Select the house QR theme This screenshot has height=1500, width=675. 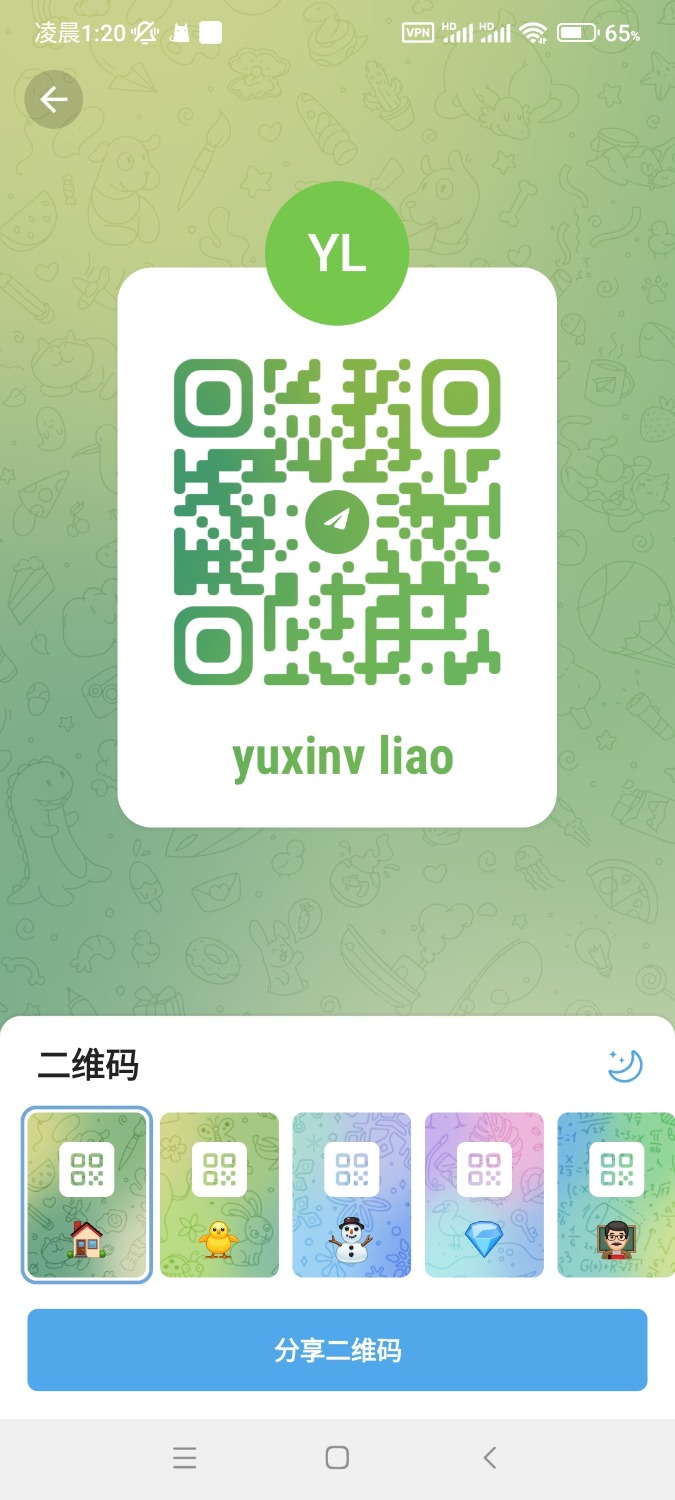(87, 1194)
